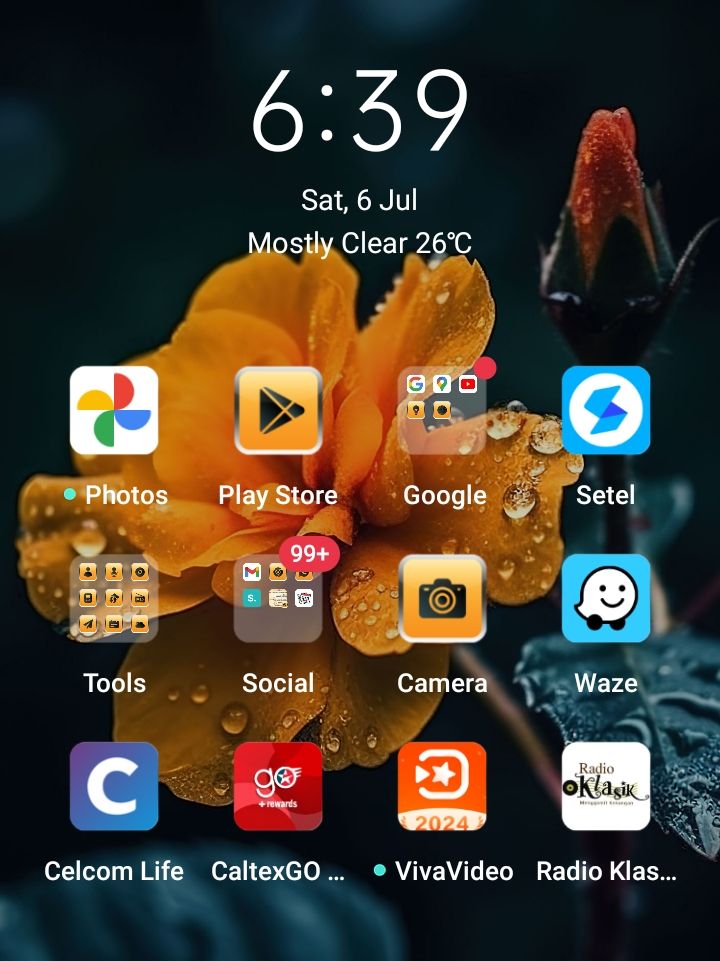Launch the Setel app

[x=606, y=411]
